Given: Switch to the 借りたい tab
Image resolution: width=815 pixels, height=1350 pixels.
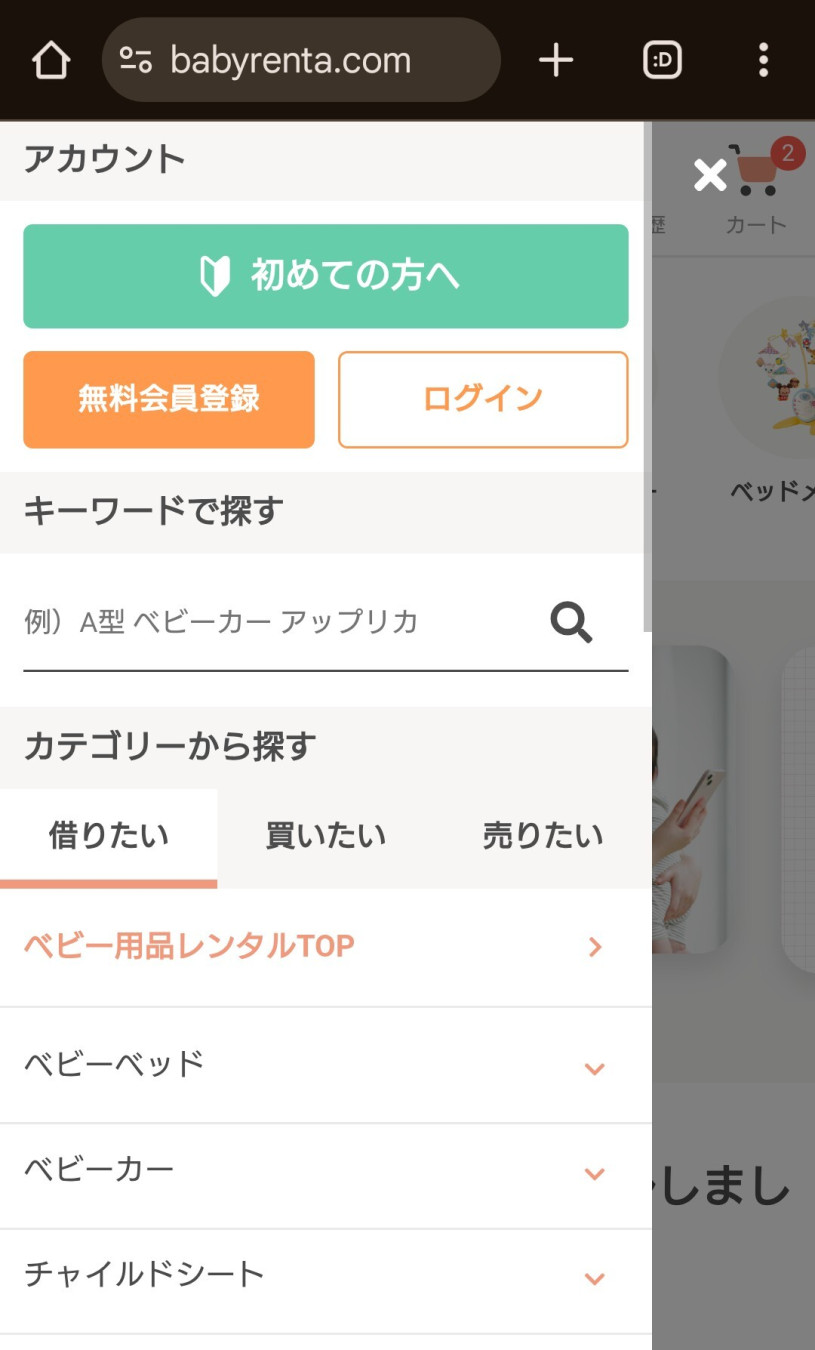Looking at the screenshot, I should tap(109, 836).
